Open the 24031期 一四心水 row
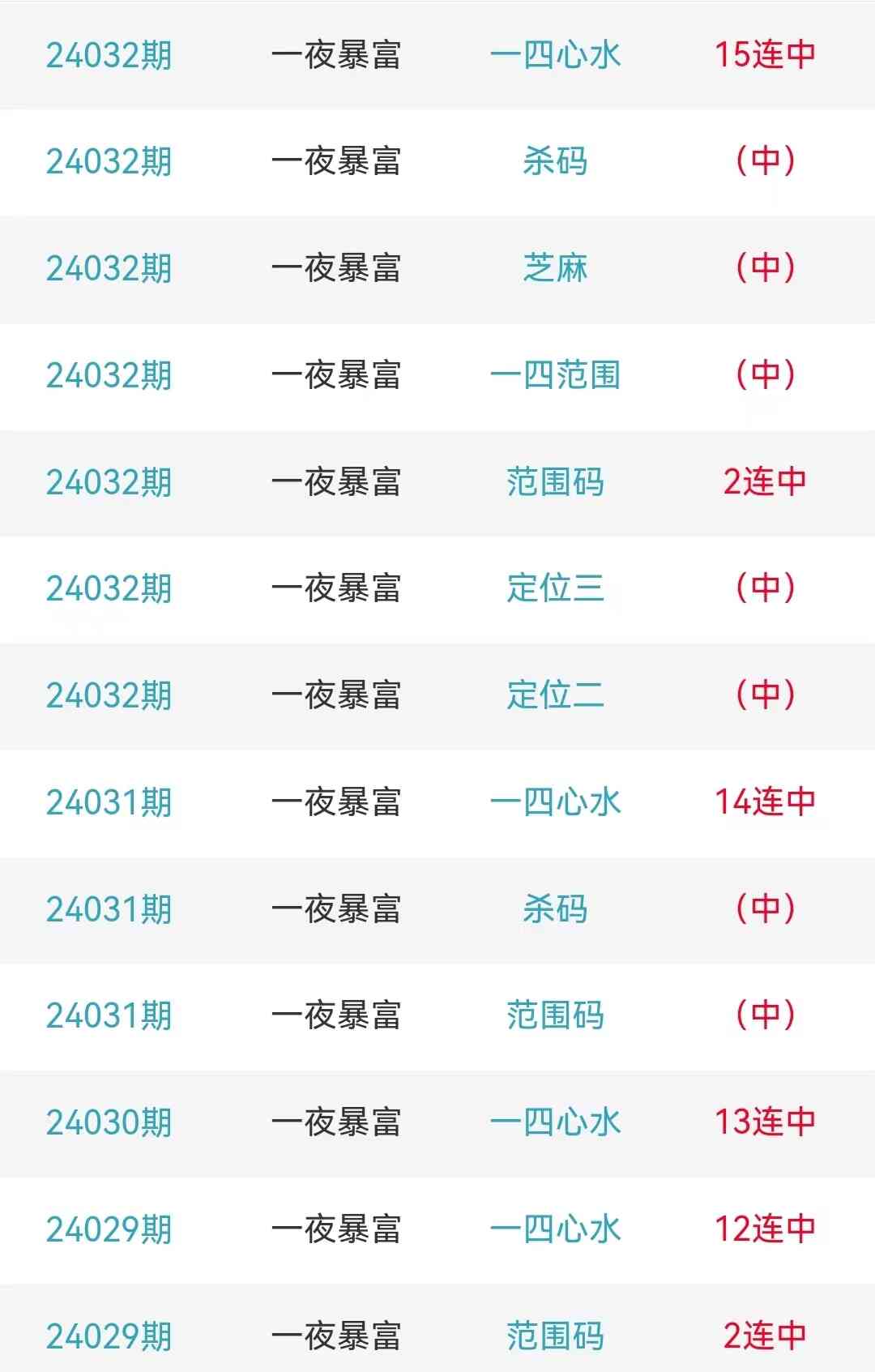This screenshot has height=1372, width=875. (555, 802)
